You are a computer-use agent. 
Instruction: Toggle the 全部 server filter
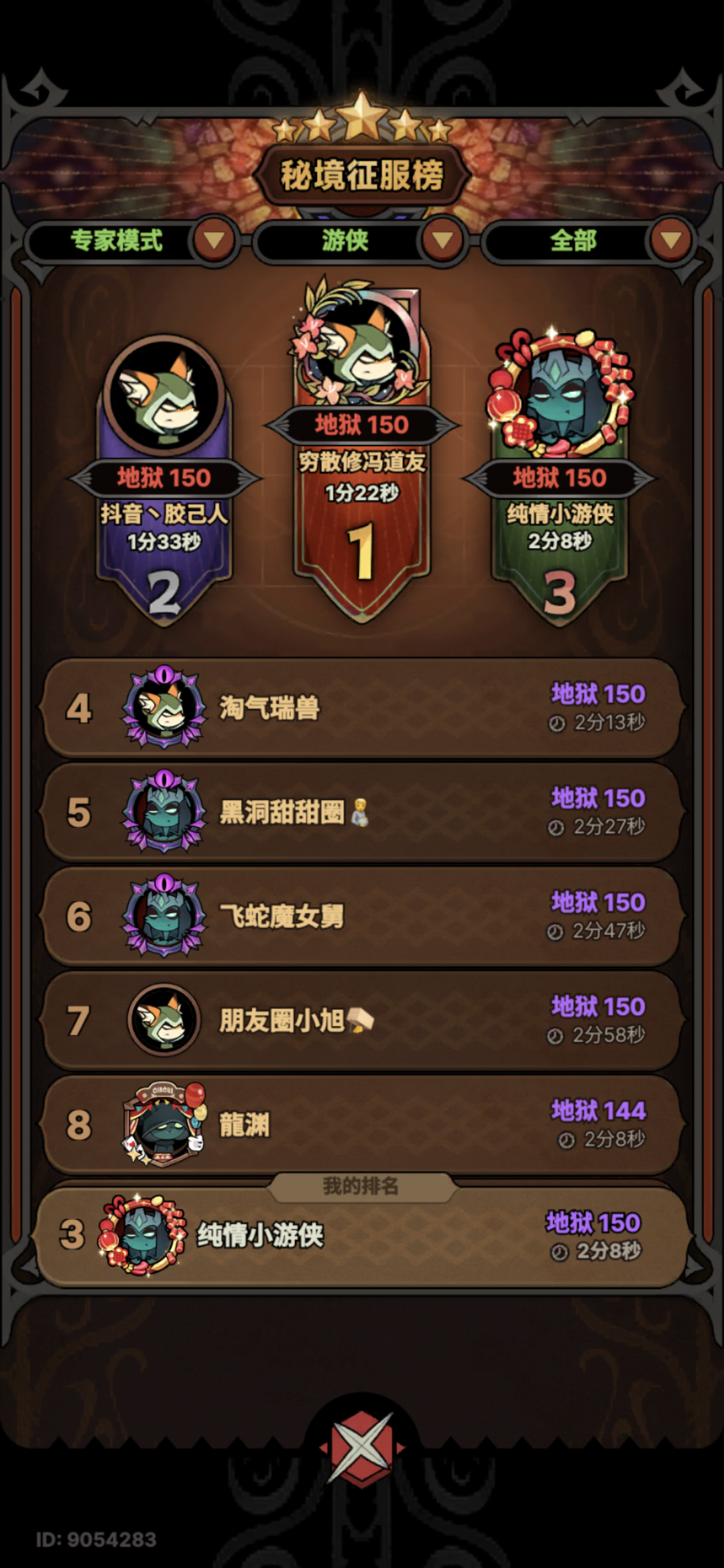tap(573, 243)
